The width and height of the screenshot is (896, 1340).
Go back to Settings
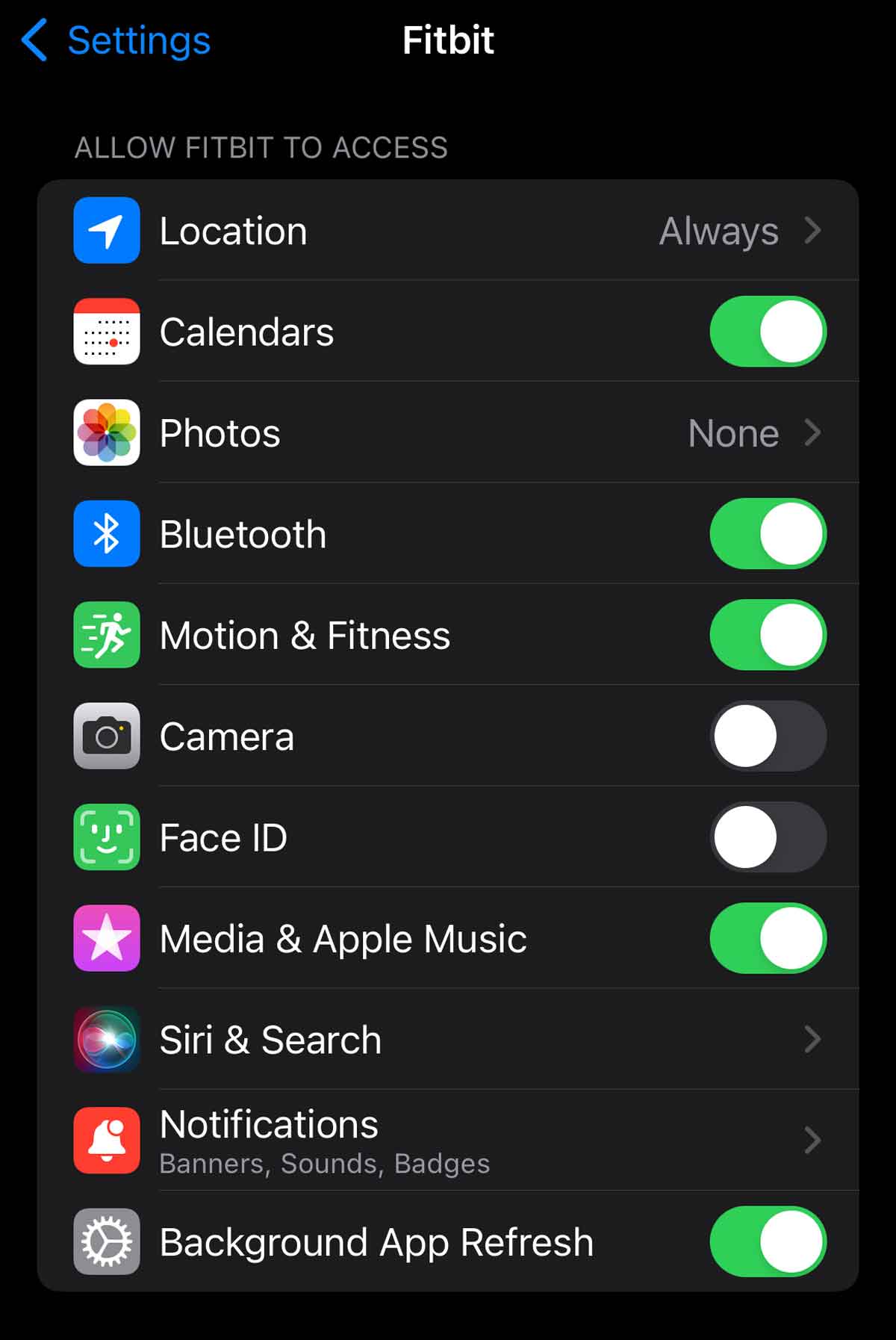click(112, 40)
